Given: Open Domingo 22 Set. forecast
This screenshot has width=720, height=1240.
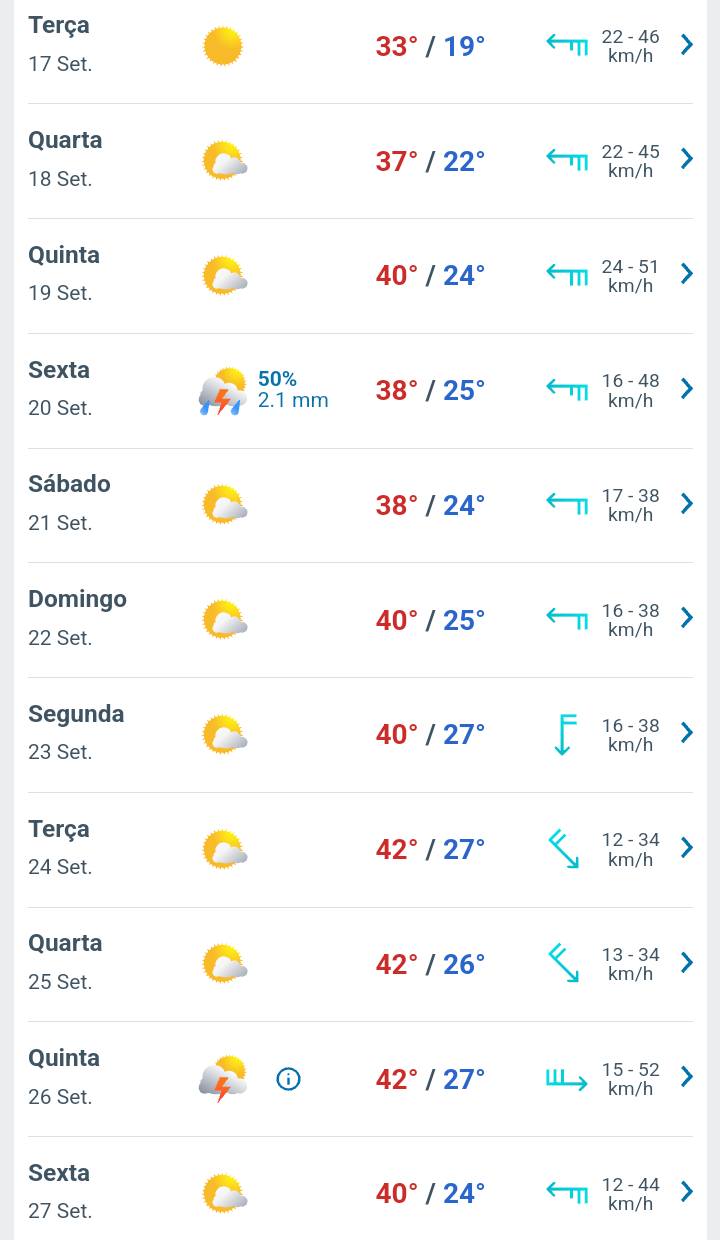Looking at the screenshot, I should pyautogui.click(x=360, y=620).
